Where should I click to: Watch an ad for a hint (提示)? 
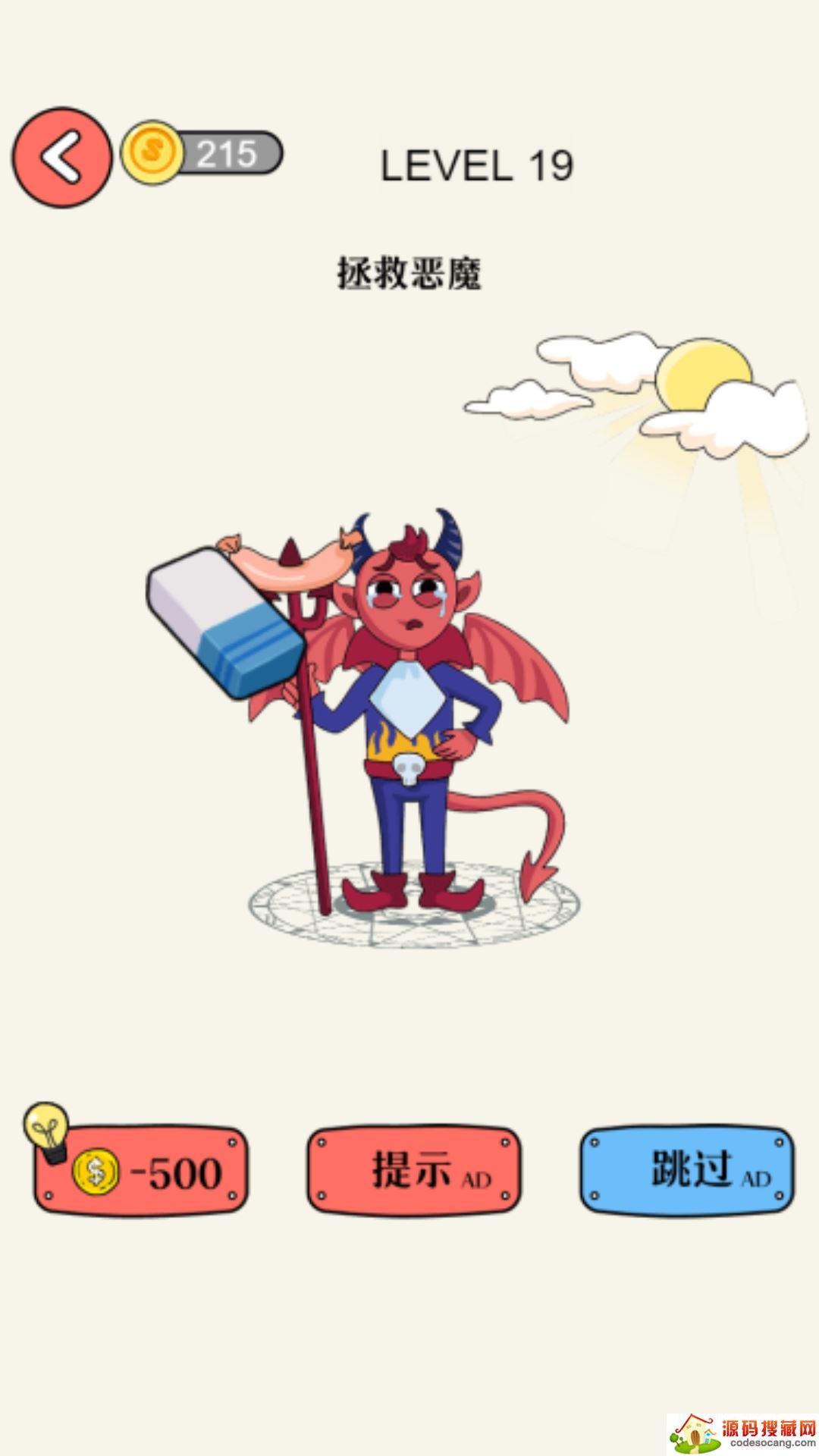click(x=413, y=1171)
